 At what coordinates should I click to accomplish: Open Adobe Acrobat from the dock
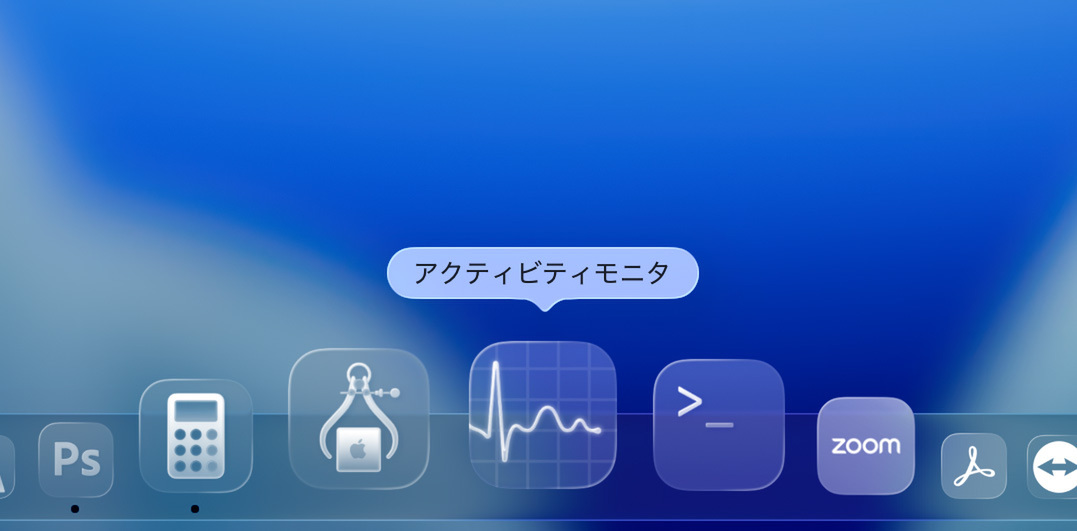pyautogui.click(x=973, y=466)
